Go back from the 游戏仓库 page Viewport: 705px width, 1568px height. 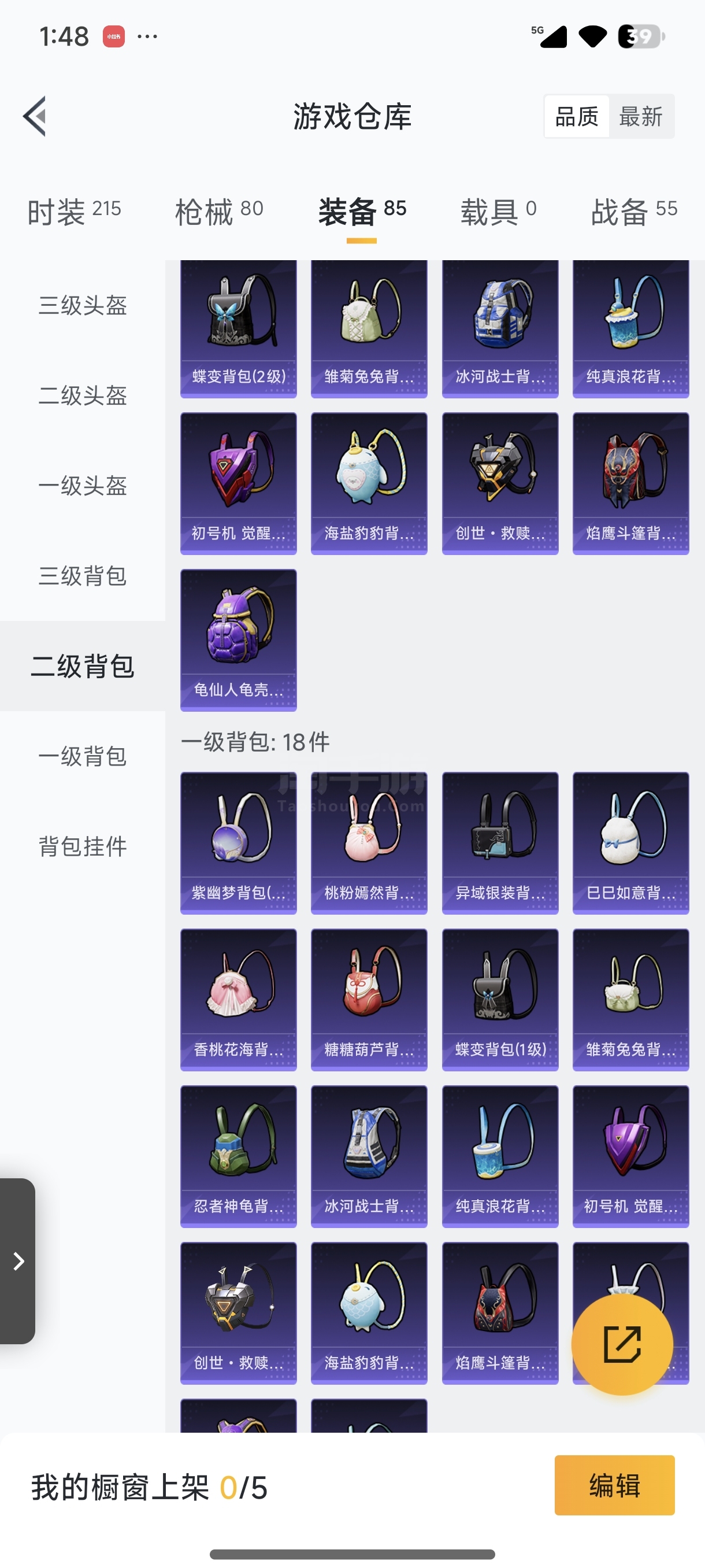(35, 116)
